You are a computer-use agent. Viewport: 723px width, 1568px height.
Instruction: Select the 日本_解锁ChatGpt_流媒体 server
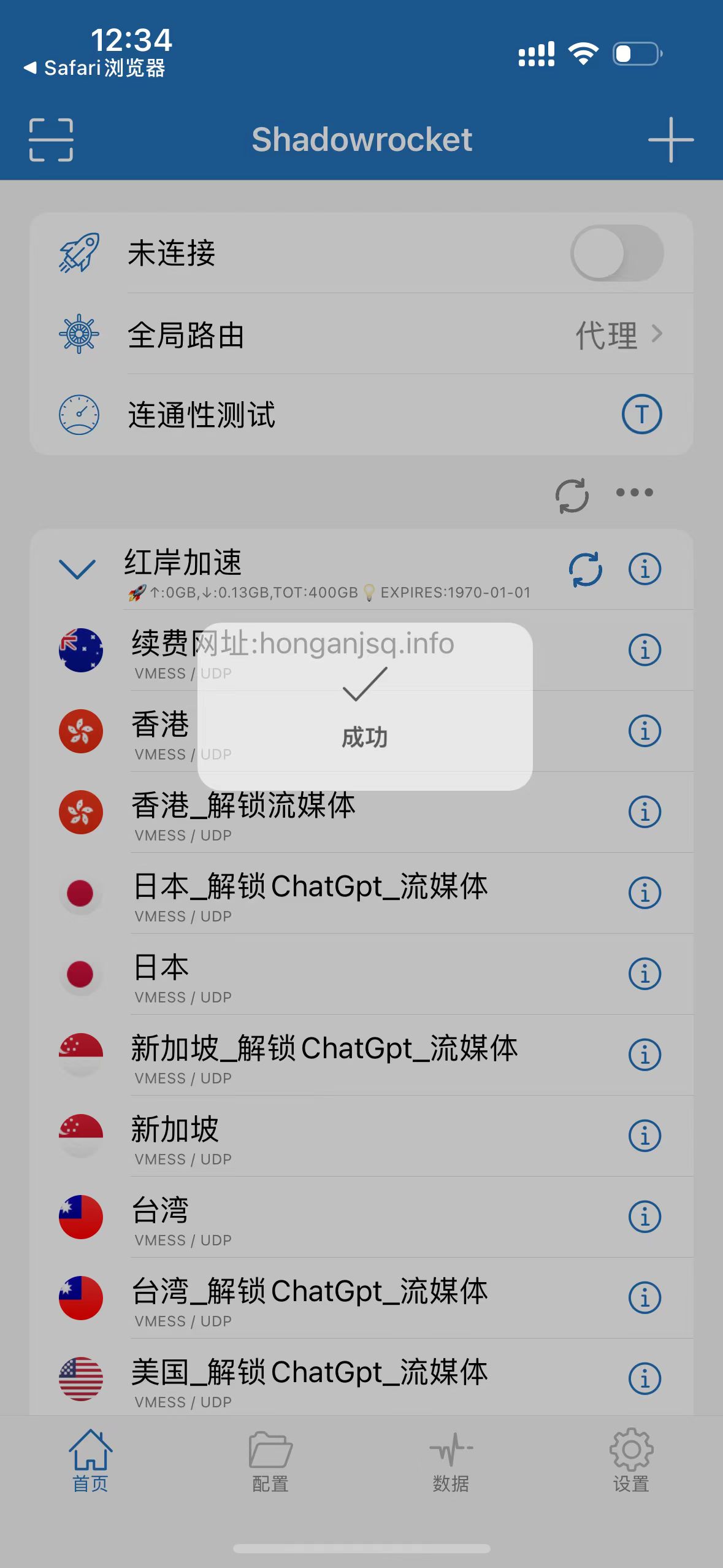(x=361, y=893)
